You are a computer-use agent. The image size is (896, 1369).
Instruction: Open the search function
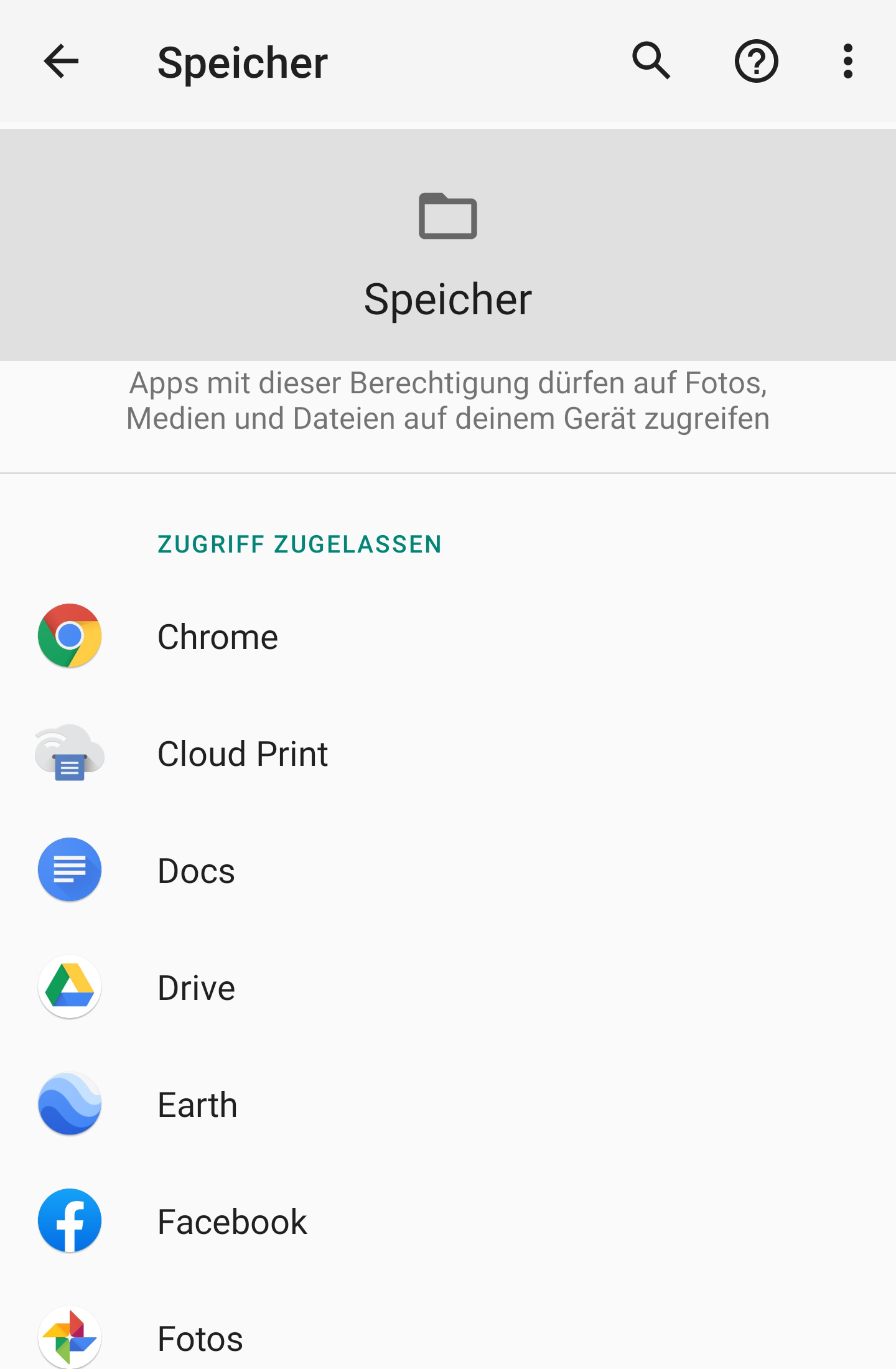(x=651, y=62)
